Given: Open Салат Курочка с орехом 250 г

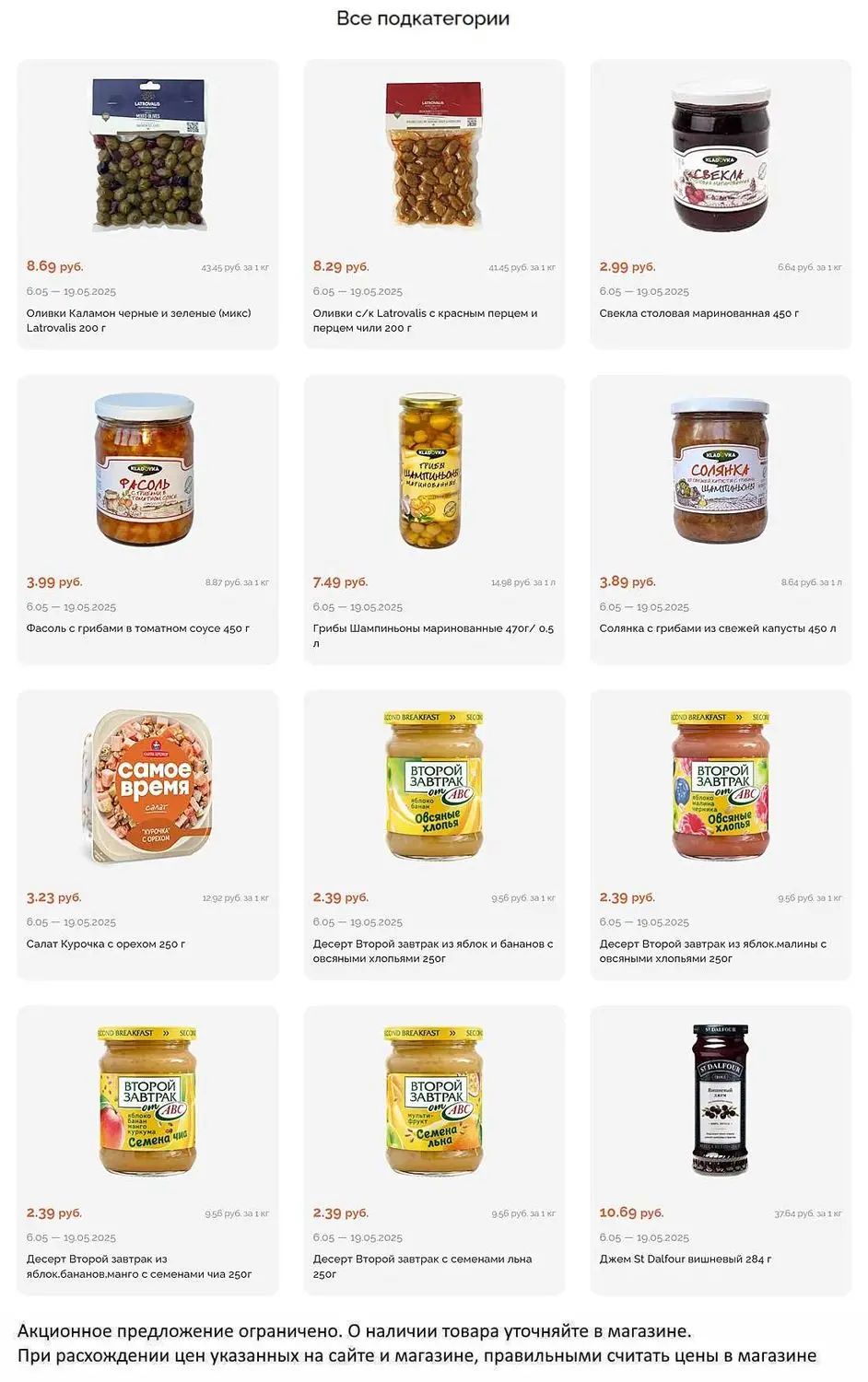Looking at the screenshot, I should [x=147, y=835].
